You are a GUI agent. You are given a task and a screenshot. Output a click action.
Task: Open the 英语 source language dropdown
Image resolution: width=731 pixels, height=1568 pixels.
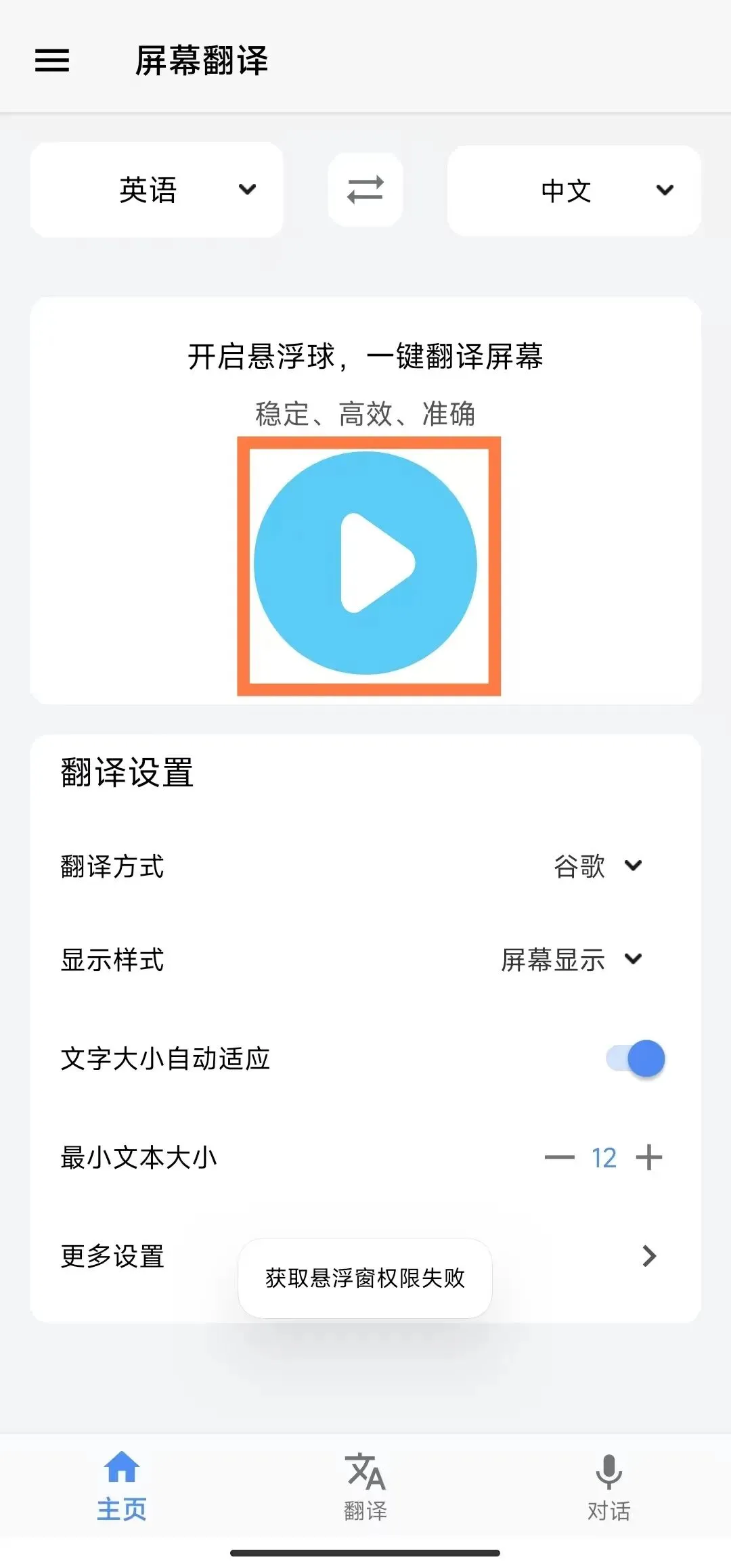point(156,190)
